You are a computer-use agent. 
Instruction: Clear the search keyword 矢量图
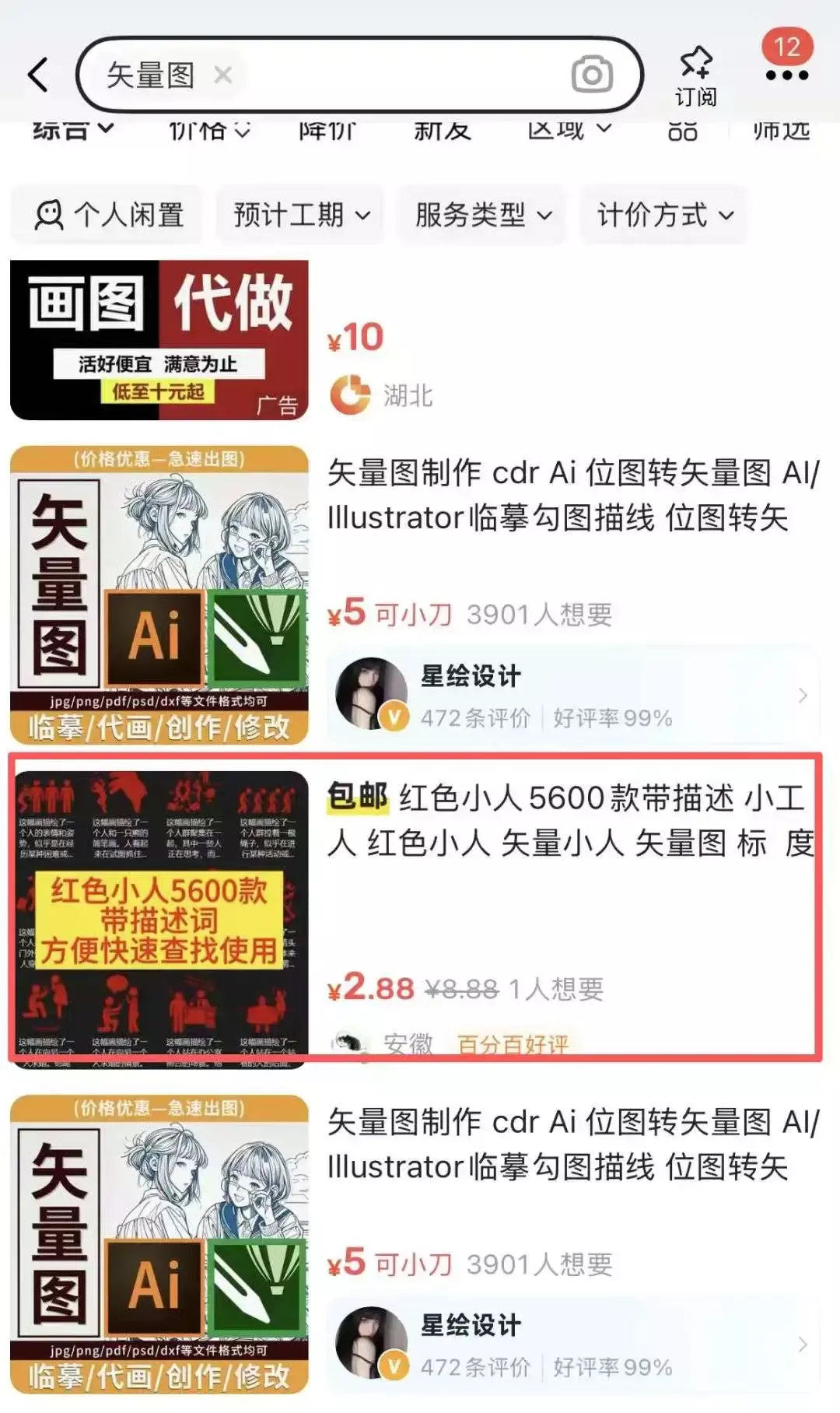[x=222, y=75]
